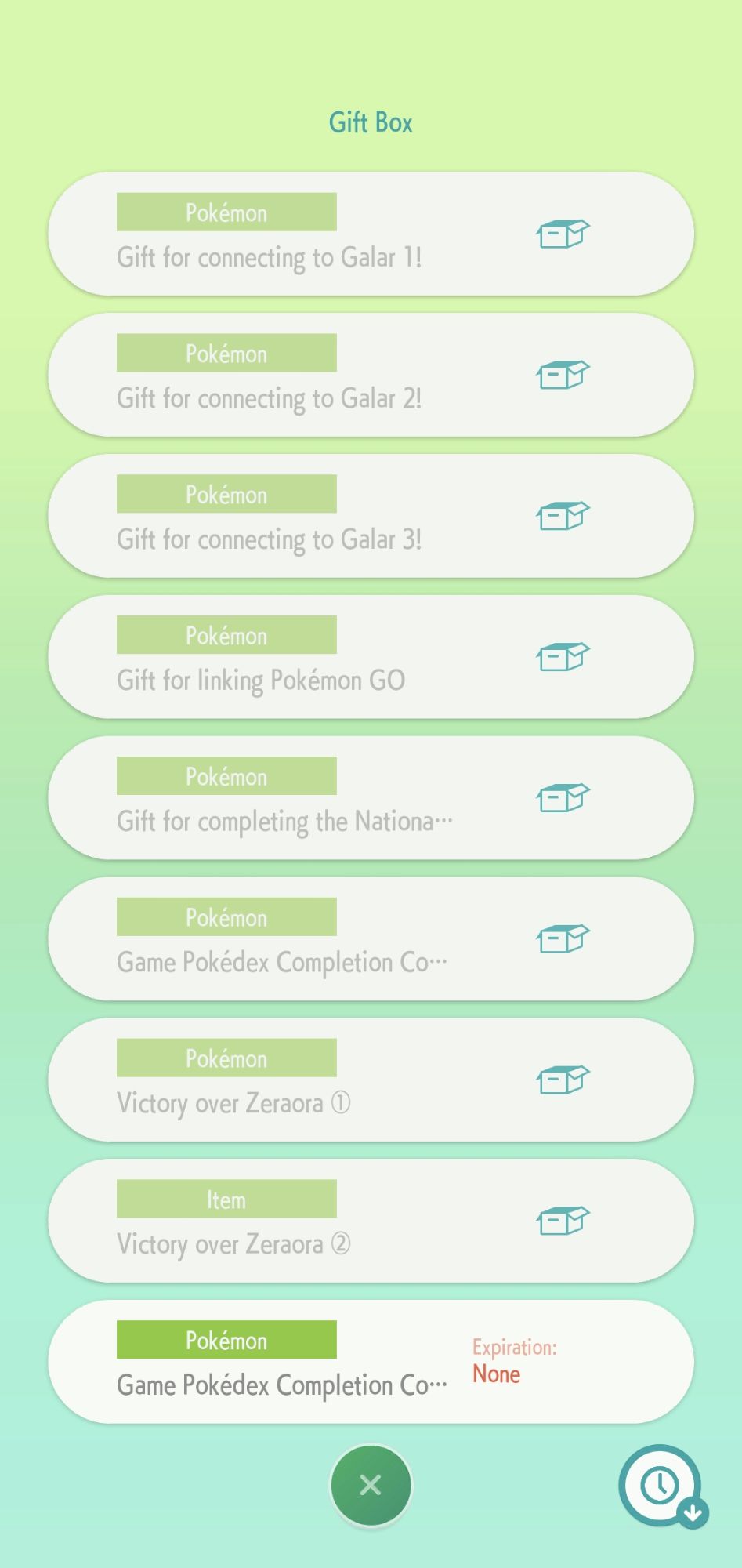Open the Victory over Zeraora ② Item gift
The width and height of the screenshot is (742, 1568).
pos(371,1221)
